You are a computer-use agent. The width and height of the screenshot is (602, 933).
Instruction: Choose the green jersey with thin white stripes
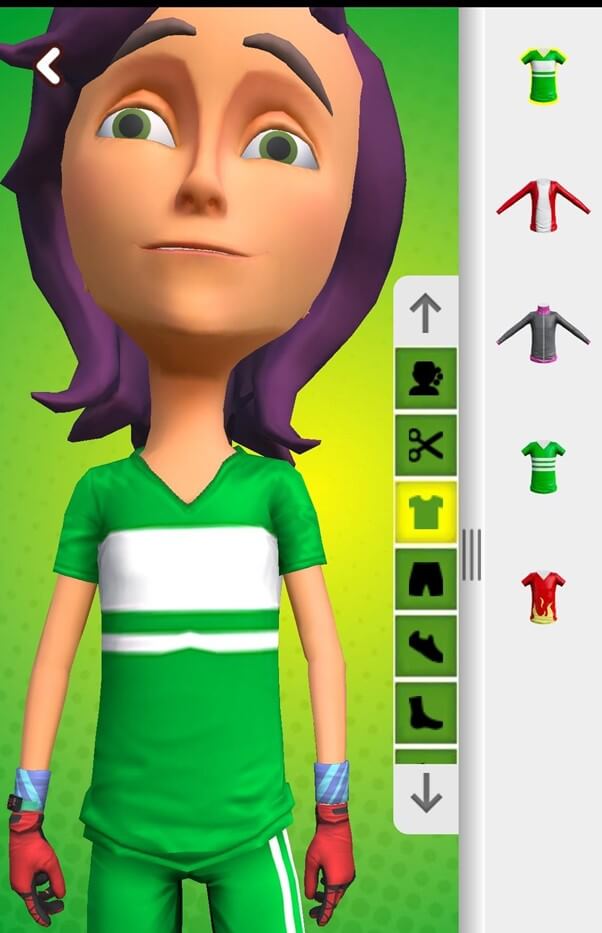pyautogui.click(x=543, y=466)
